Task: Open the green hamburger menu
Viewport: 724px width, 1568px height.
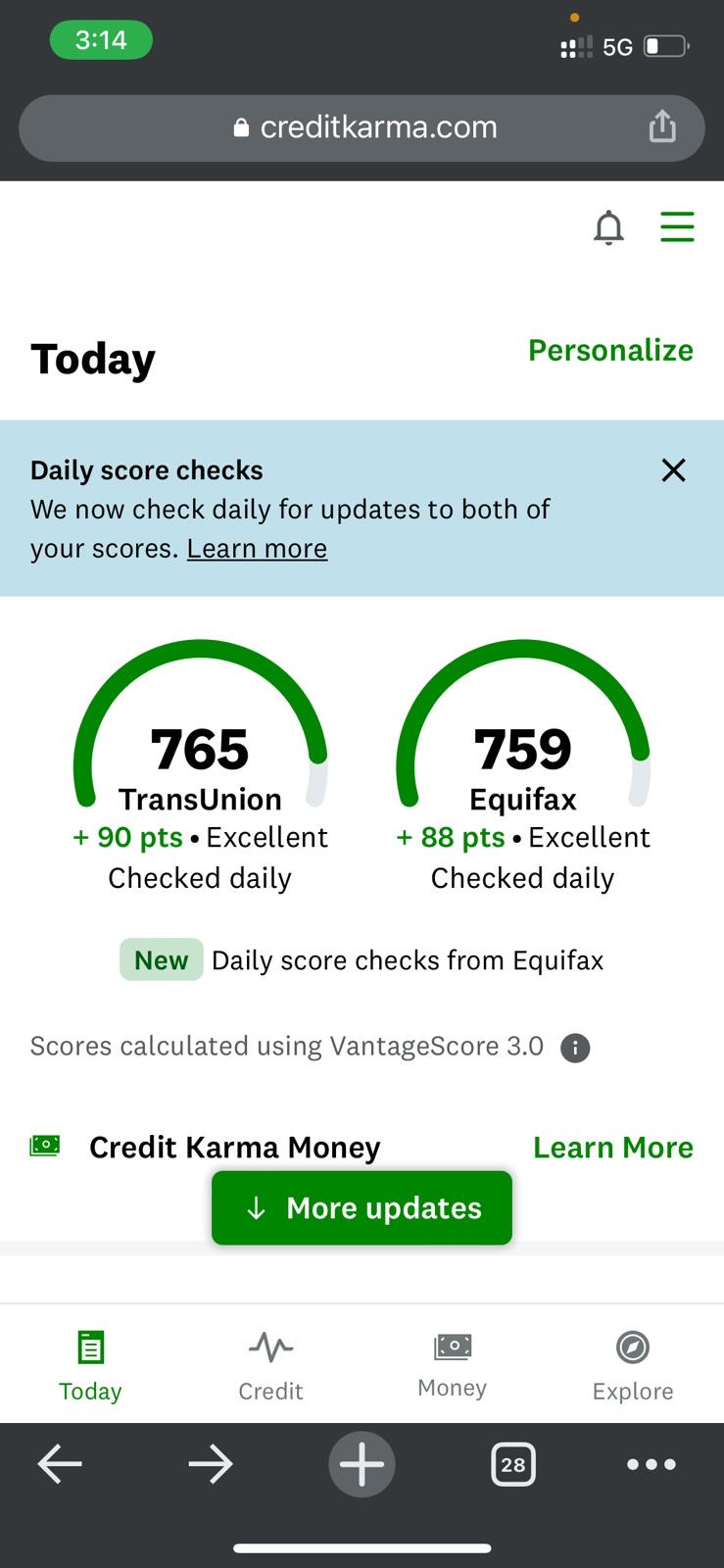Action: 677,226
